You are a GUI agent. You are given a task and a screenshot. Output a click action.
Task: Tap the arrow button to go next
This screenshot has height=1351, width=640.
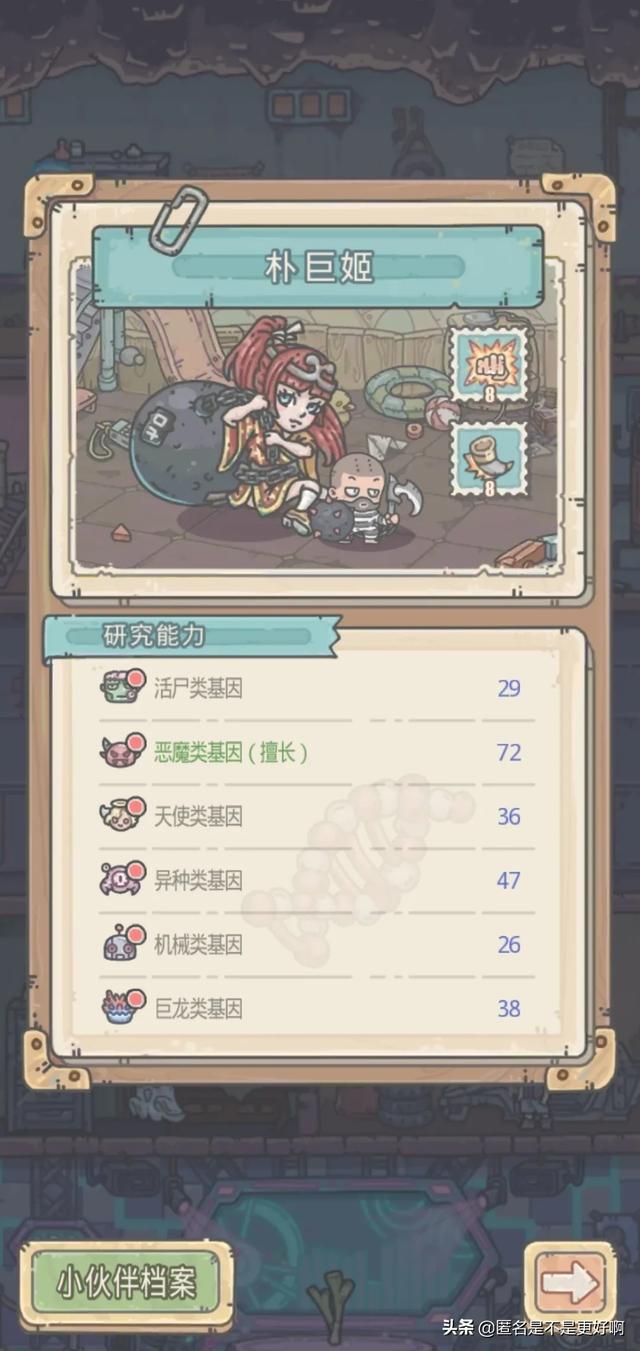click(x=569, y=1283)
